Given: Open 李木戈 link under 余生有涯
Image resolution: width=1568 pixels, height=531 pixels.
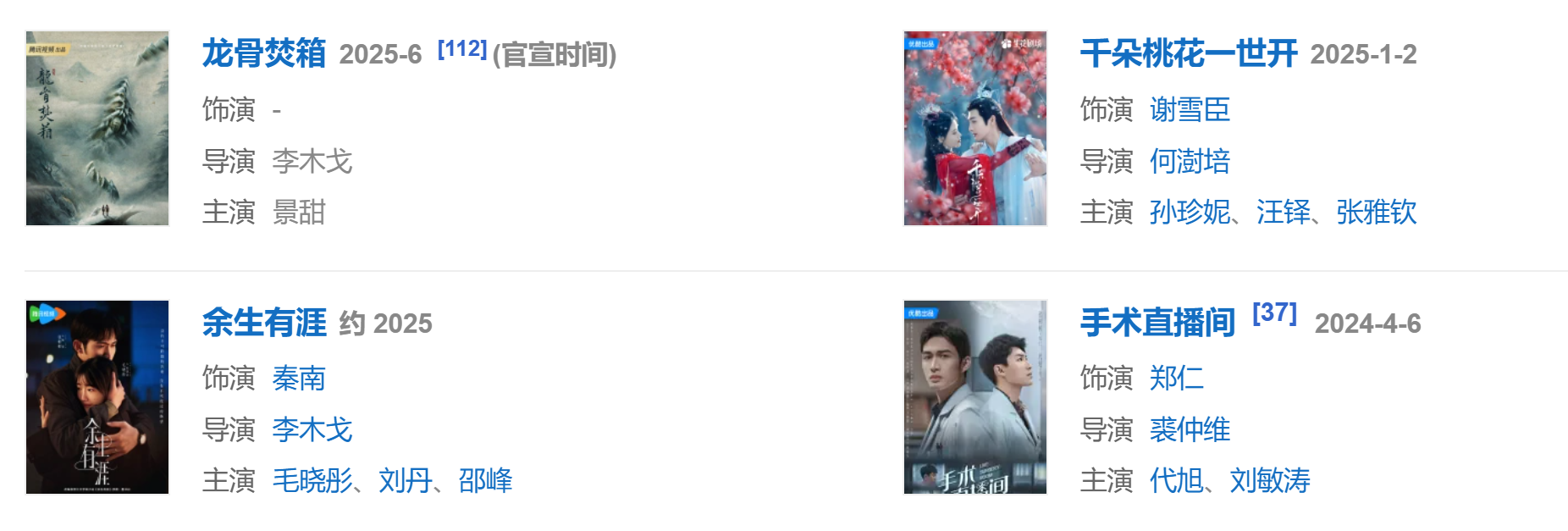Looking at the screenshot, I should [x=312, y=429].
